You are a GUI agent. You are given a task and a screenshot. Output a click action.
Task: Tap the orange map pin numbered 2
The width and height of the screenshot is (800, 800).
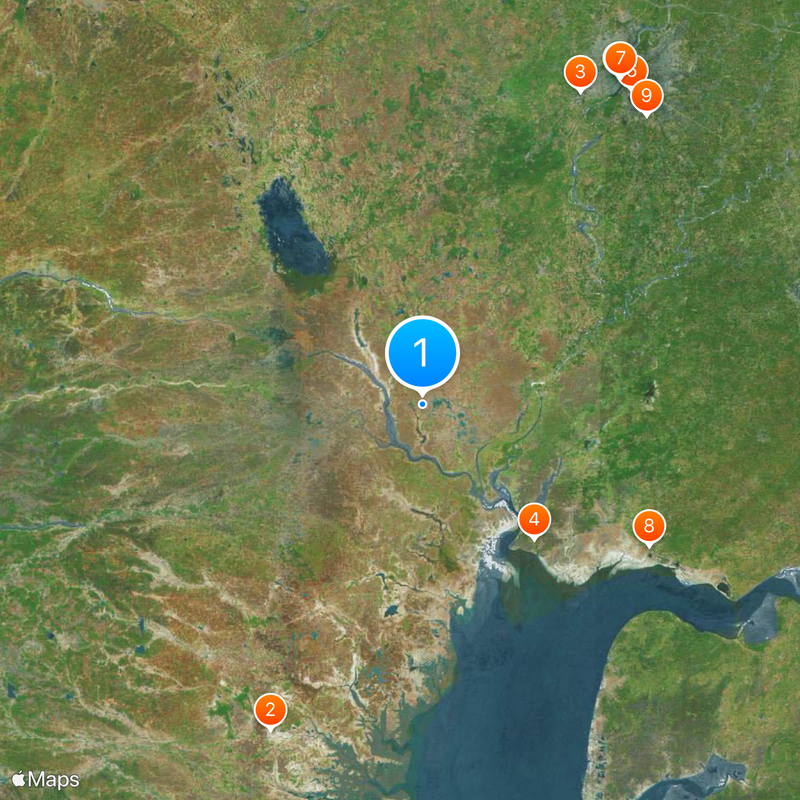pyautogui.click(x=269, y=710)
